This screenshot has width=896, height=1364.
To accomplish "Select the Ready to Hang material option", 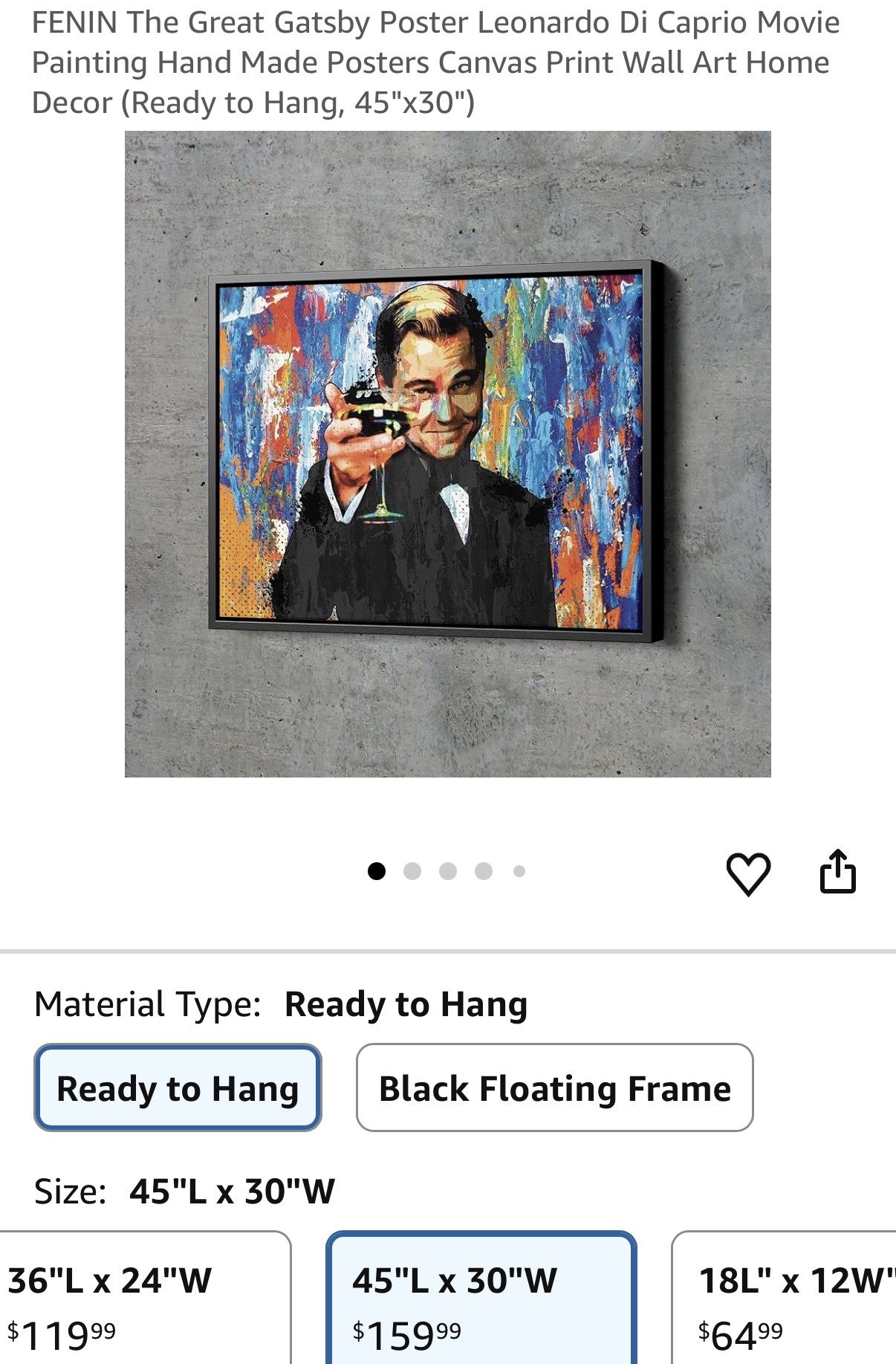I will (178, 1088).
